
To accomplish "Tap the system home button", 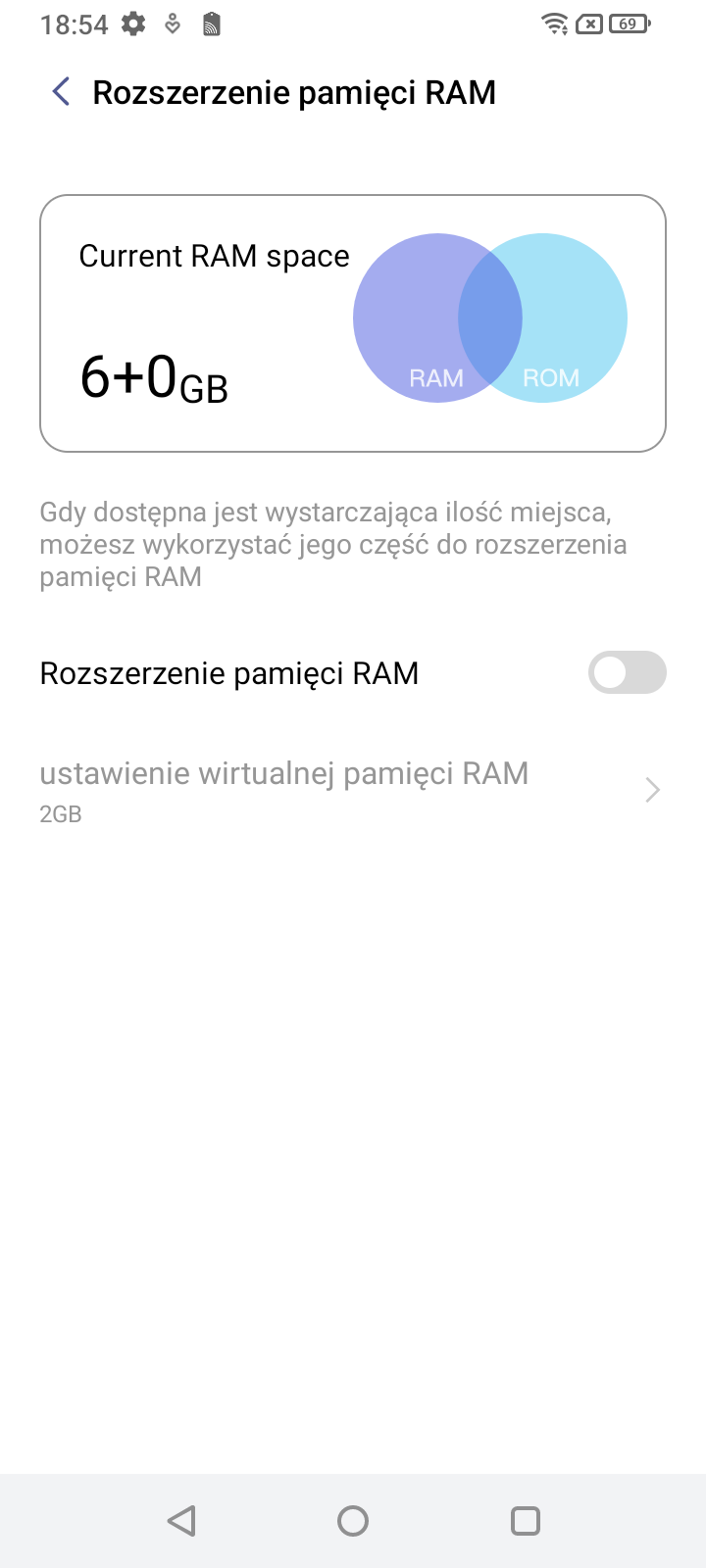I will [353, 1521].
